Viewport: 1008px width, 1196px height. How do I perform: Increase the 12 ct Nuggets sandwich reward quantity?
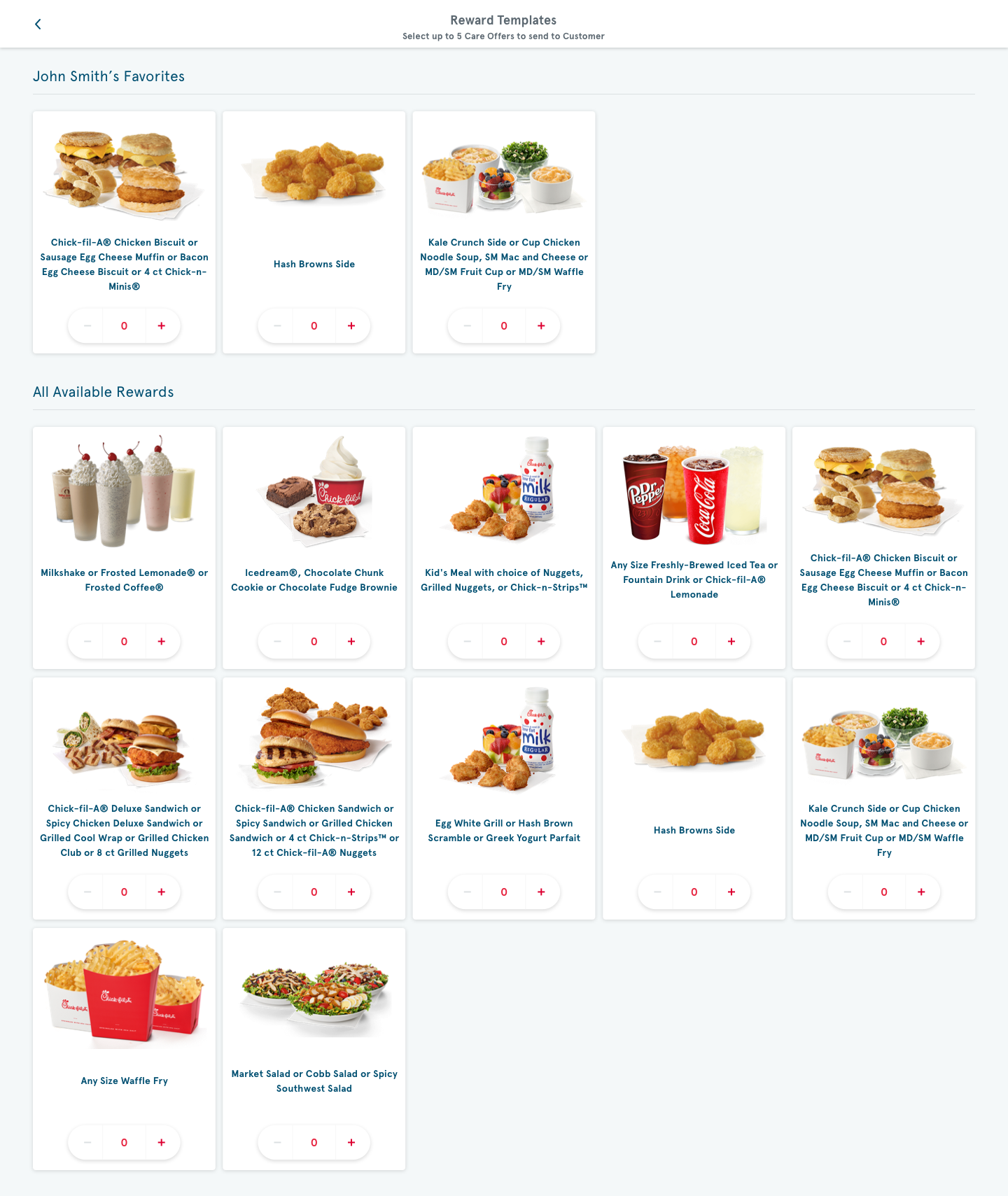[351, 892]
